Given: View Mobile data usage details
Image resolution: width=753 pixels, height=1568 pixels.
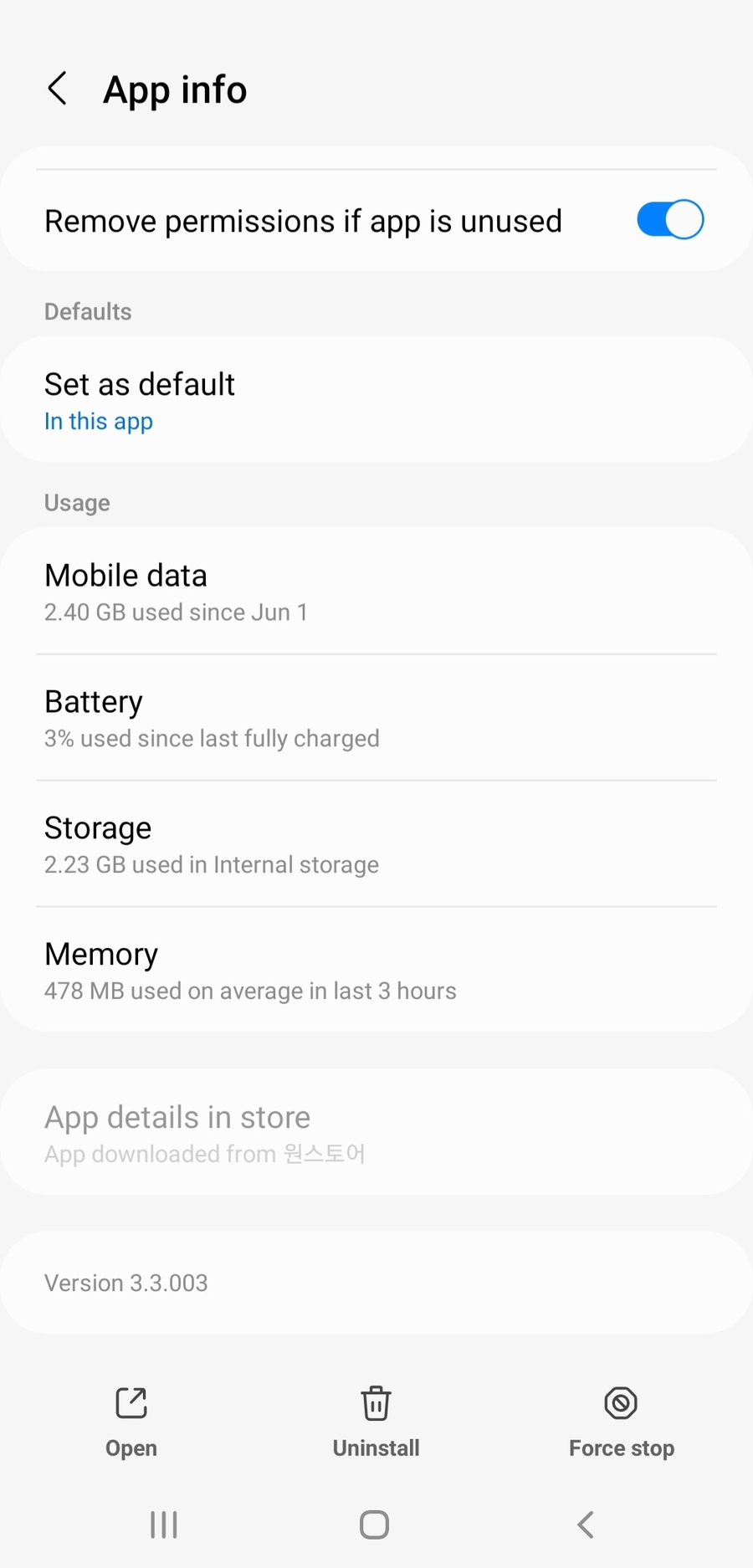Looking at the screenshot, I should (x=376, y=592).
